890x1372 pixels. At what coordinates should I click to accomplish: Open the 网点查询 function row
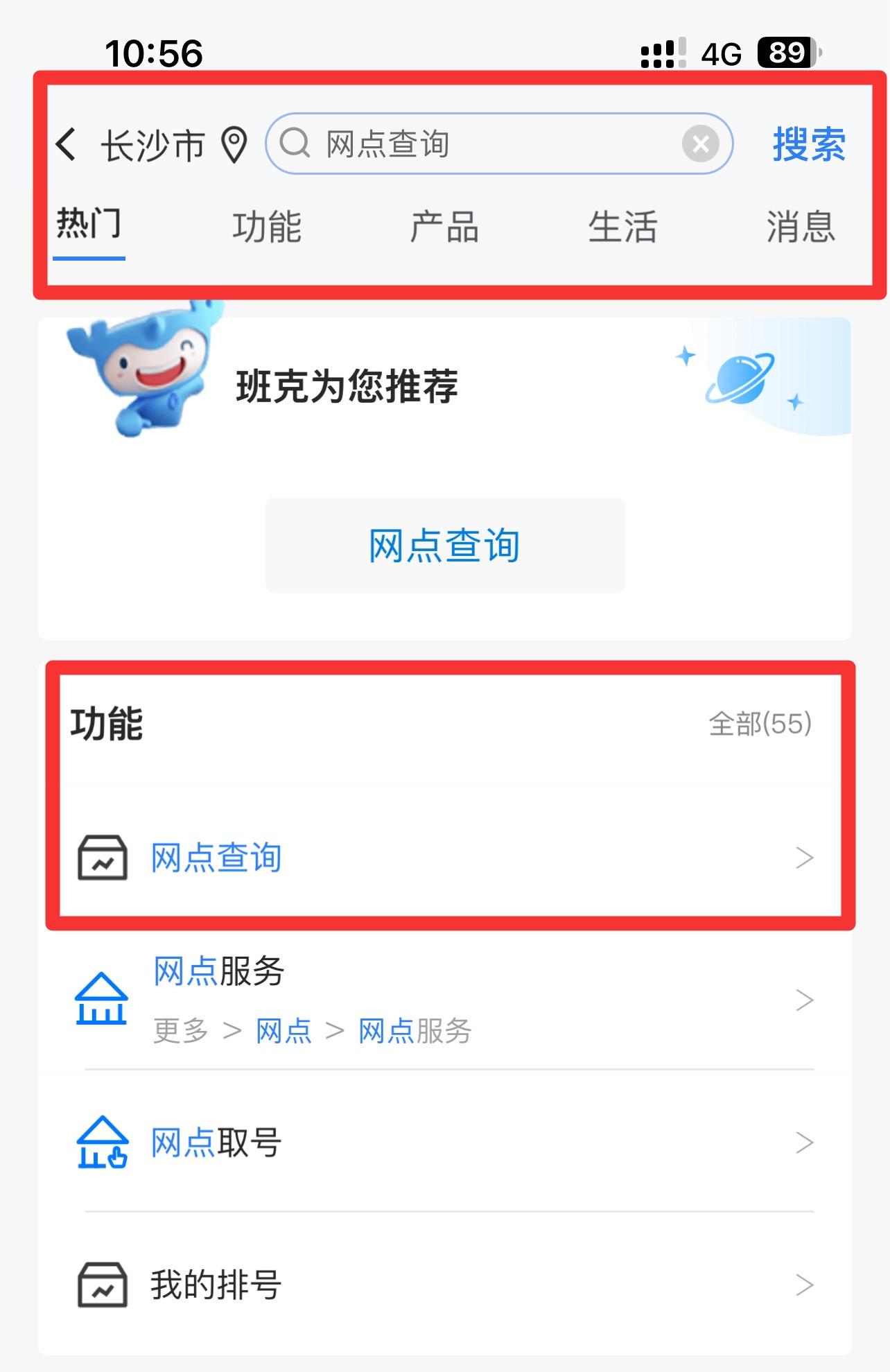point(444,858)
